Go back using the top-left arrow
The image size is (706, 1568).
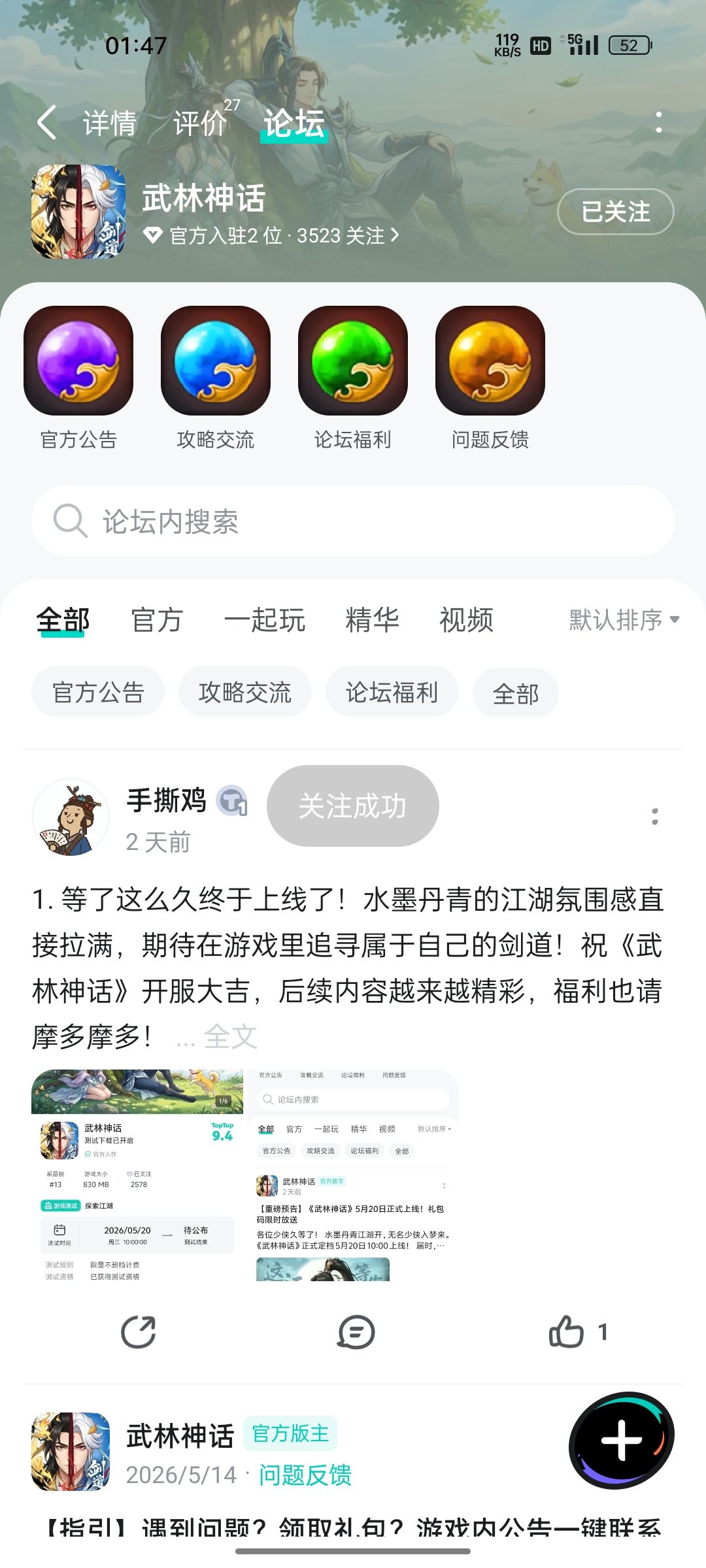coord(47,122)
